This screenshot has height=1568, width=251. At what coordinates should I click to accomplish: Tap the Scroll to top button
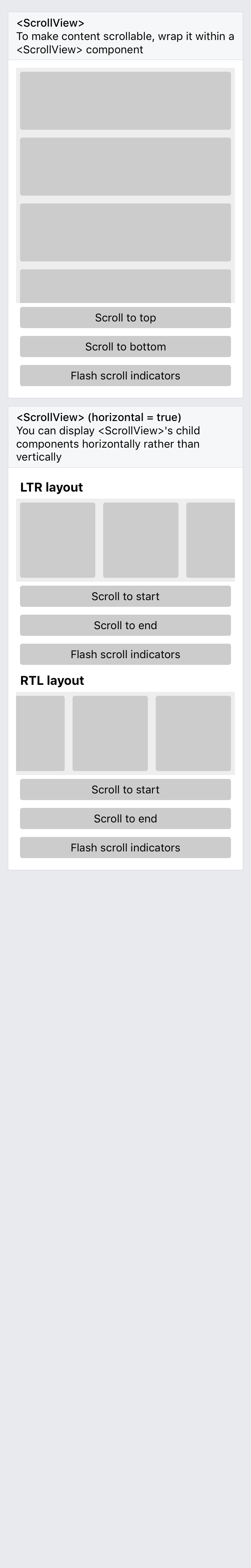125,318
